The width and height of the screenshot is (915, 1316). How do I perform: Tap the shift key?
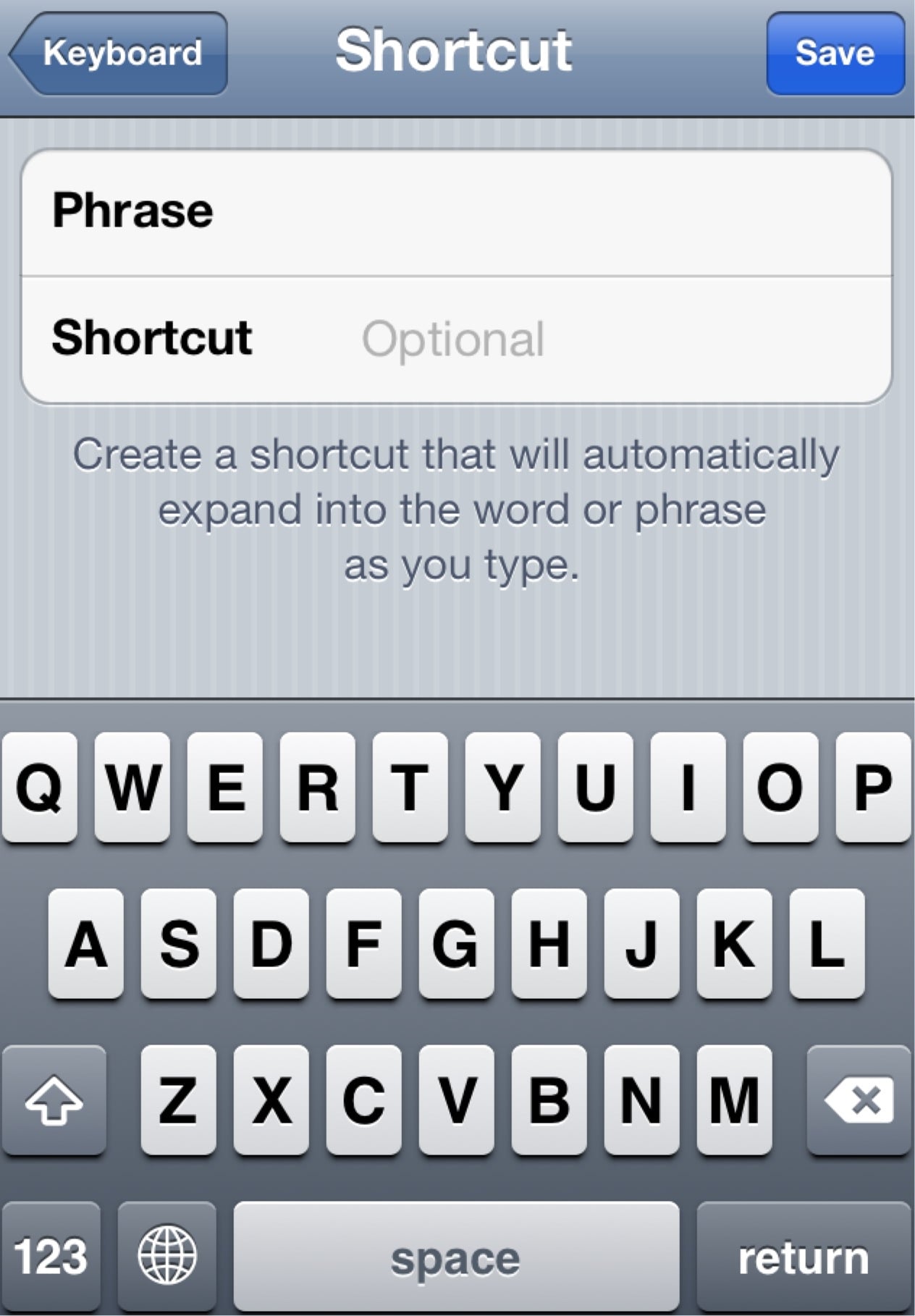54,1100
